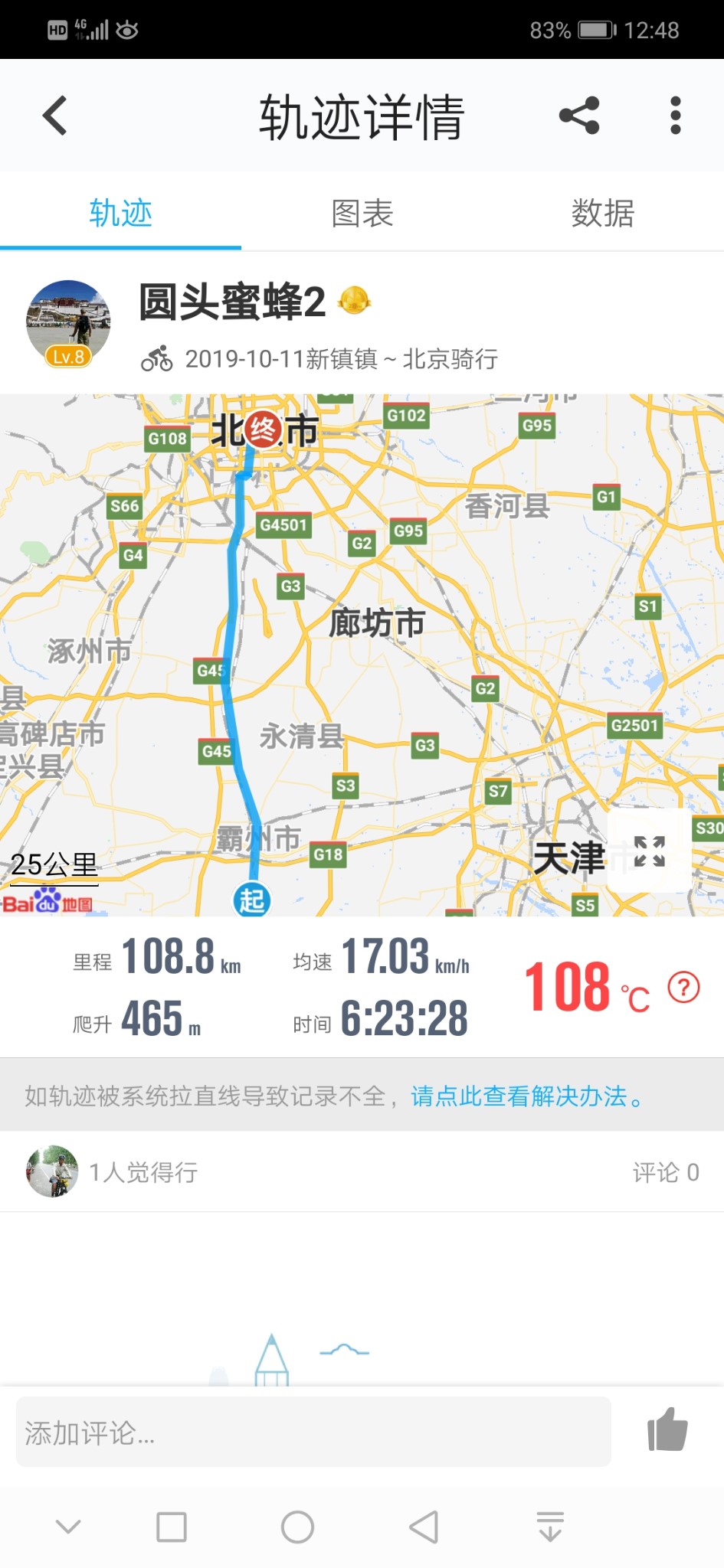Screen dimensions: 724x1568
Task: Open the 请点此查看解决办法 link
Action: [x=527, y=1096]
